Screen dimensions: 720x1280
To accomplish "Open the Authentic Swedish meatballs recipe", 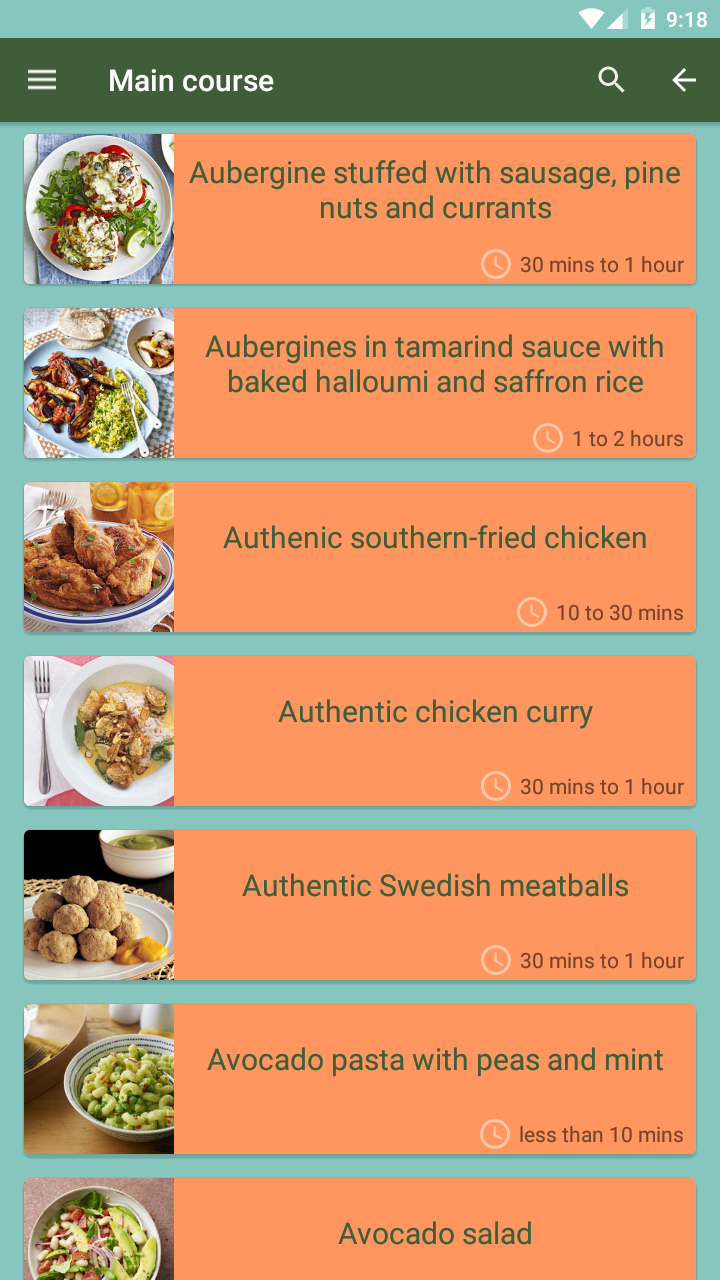I will [435, 885].
